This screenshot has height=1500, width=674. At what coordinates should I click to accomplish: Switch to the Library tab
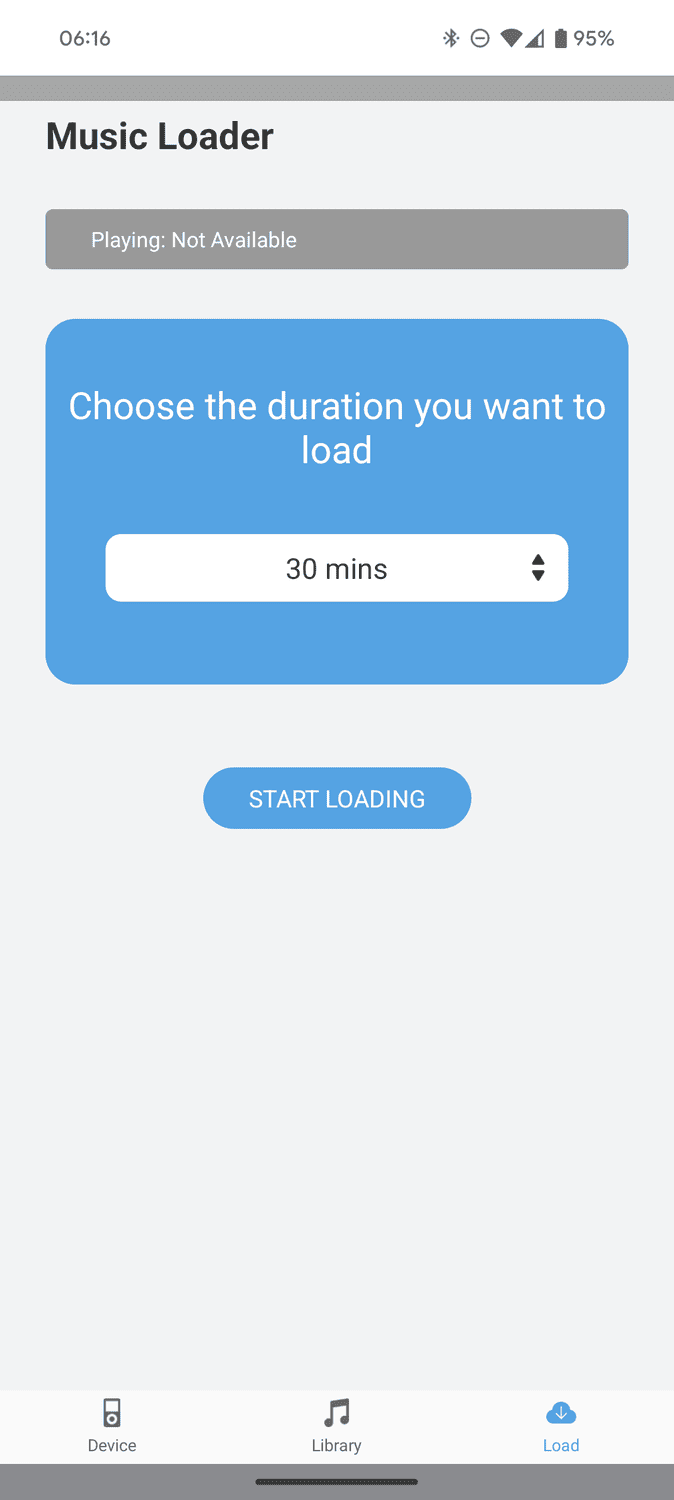click(337, 1426)
